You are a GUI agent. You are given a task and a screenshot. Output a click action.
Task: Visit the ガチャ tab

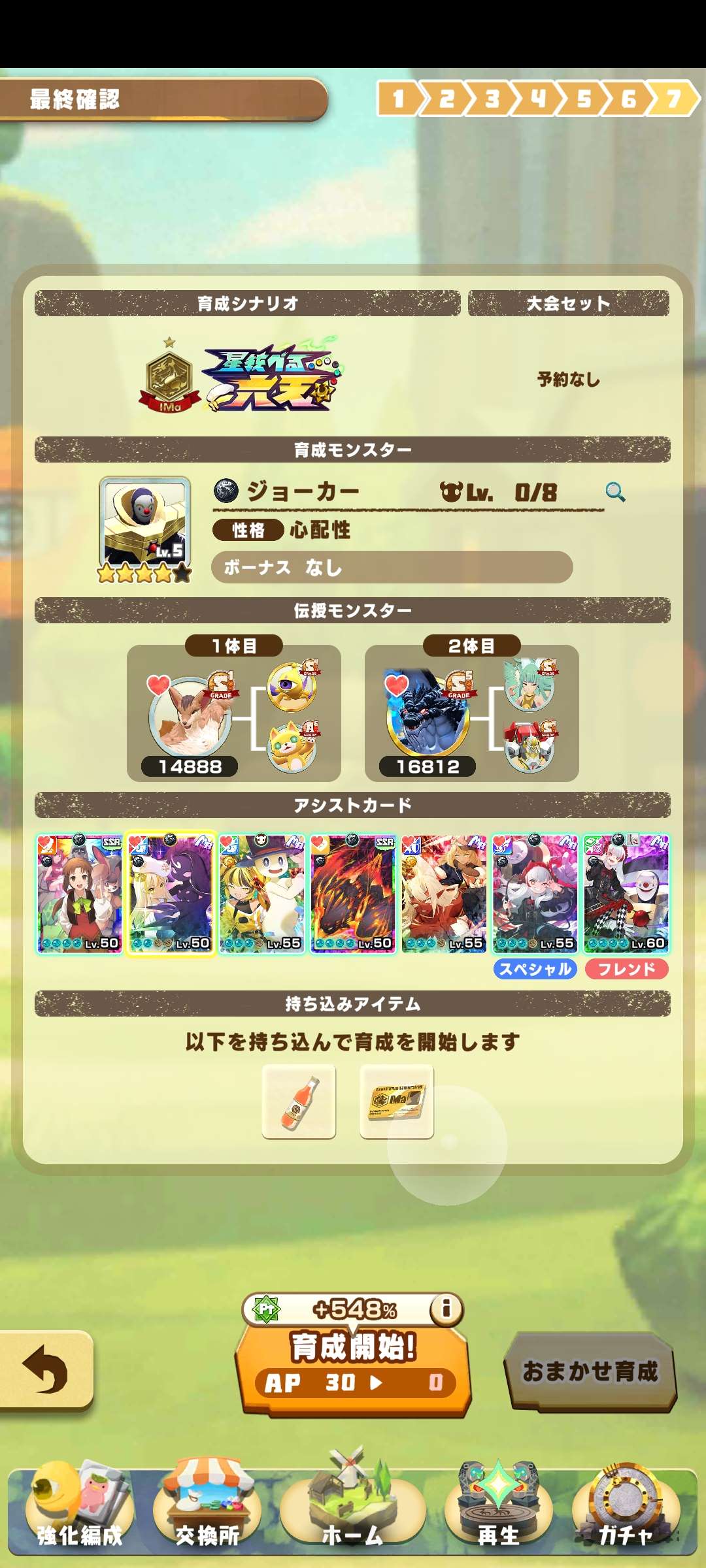click(x=624, y=1512)
